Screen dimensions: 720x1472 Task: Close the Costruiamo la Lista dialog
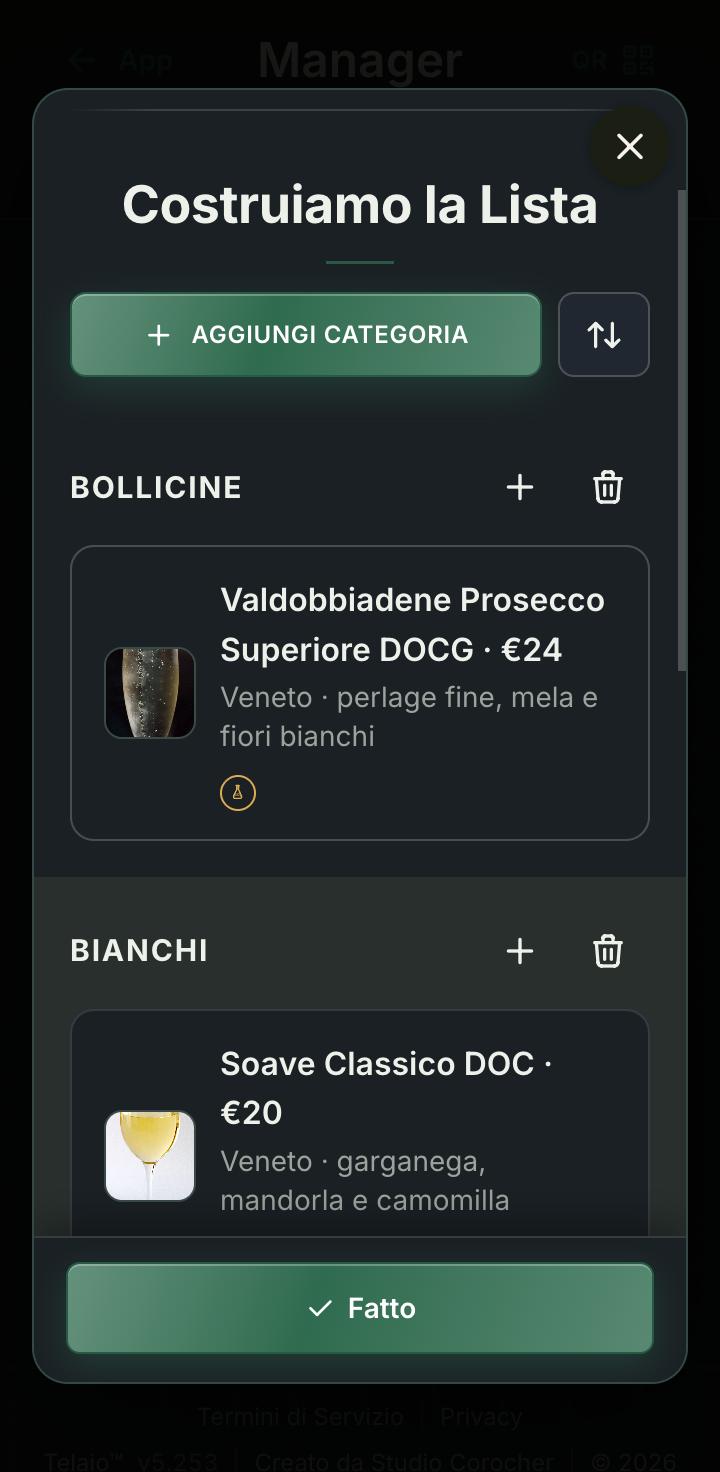[x=629, y=147]
